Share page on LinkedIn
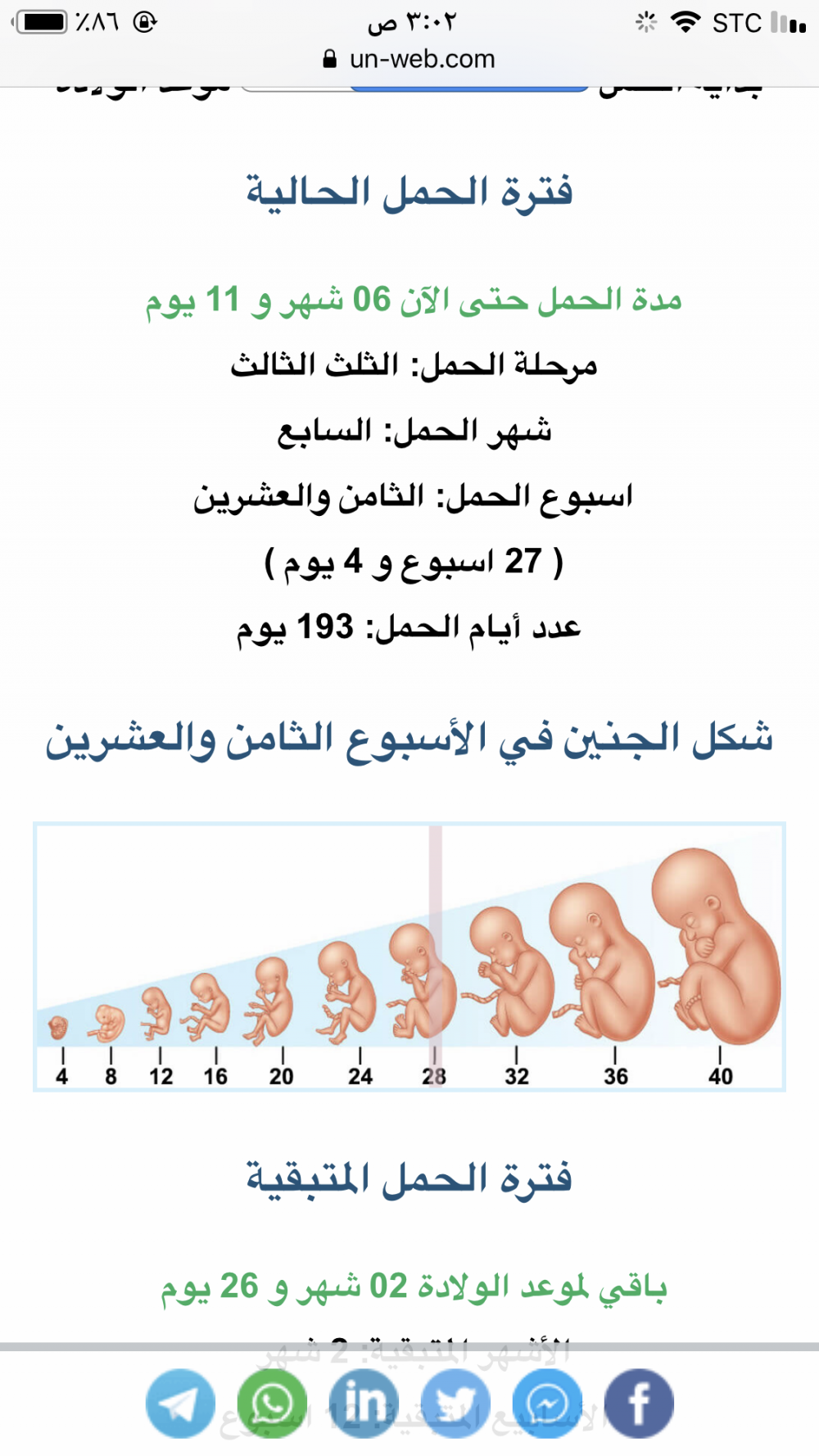The image size is (819, 1456). (x=364, y=1404)
